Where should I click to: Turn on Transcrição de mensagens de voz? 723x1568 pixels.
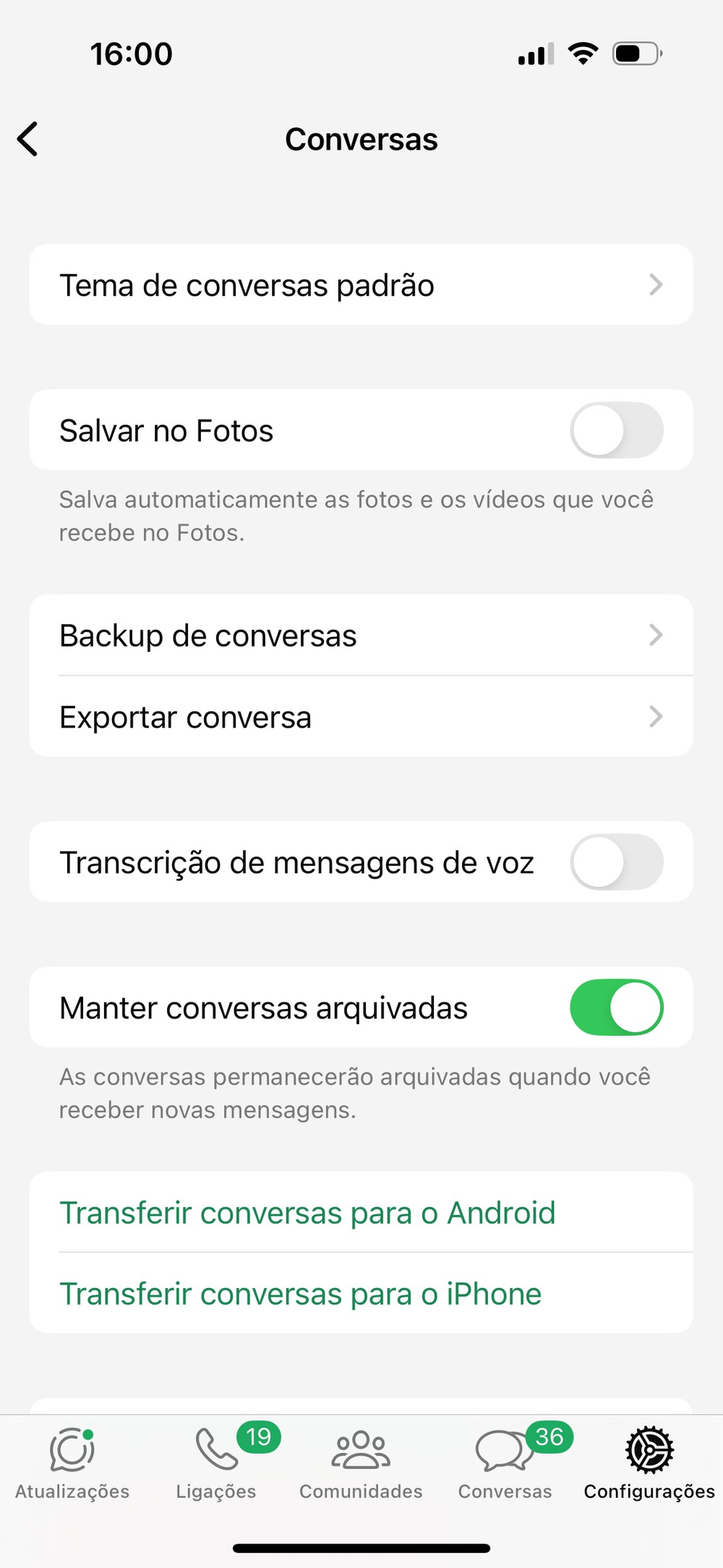pos(616,862)
